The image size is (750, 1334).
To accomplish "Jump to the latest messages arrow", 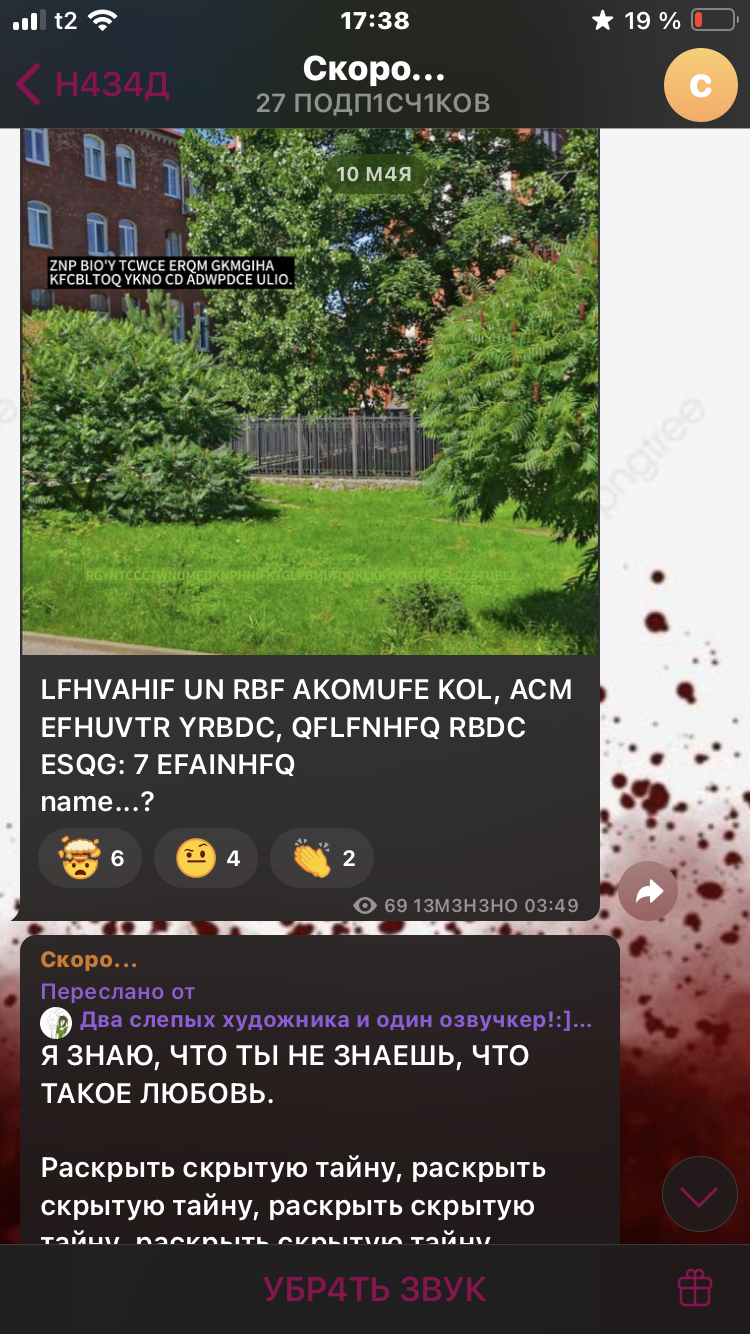I will pyautogui.click(x=699, y=1195).
